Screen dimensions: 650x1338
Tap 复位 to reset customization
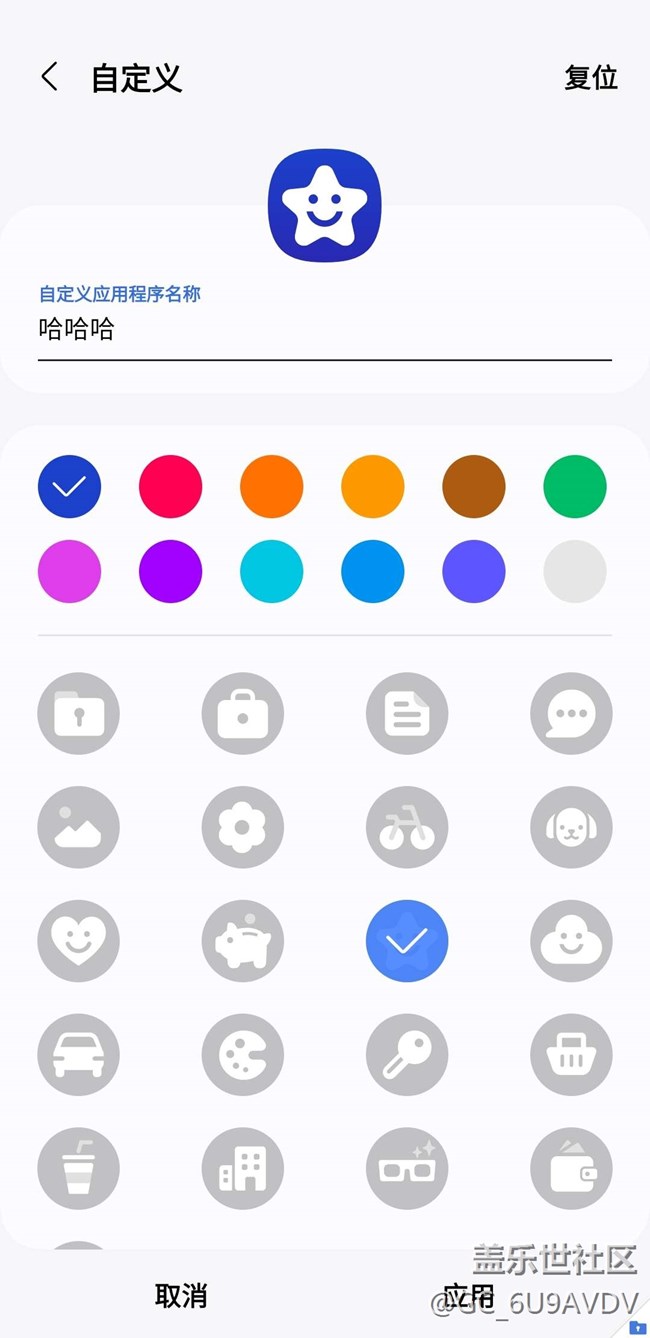pos(591,78)
